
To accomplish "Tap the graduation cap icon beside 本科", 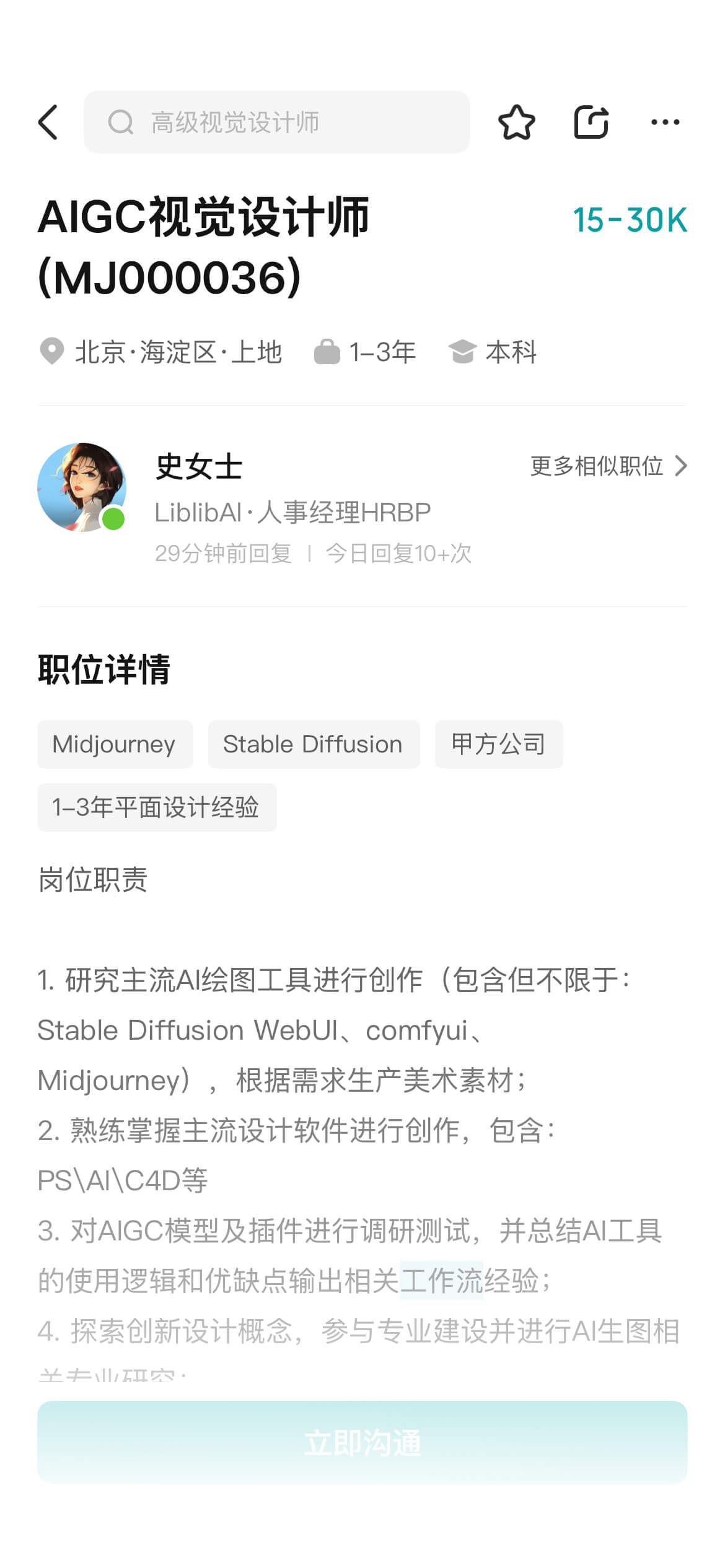I will (462, 352).
